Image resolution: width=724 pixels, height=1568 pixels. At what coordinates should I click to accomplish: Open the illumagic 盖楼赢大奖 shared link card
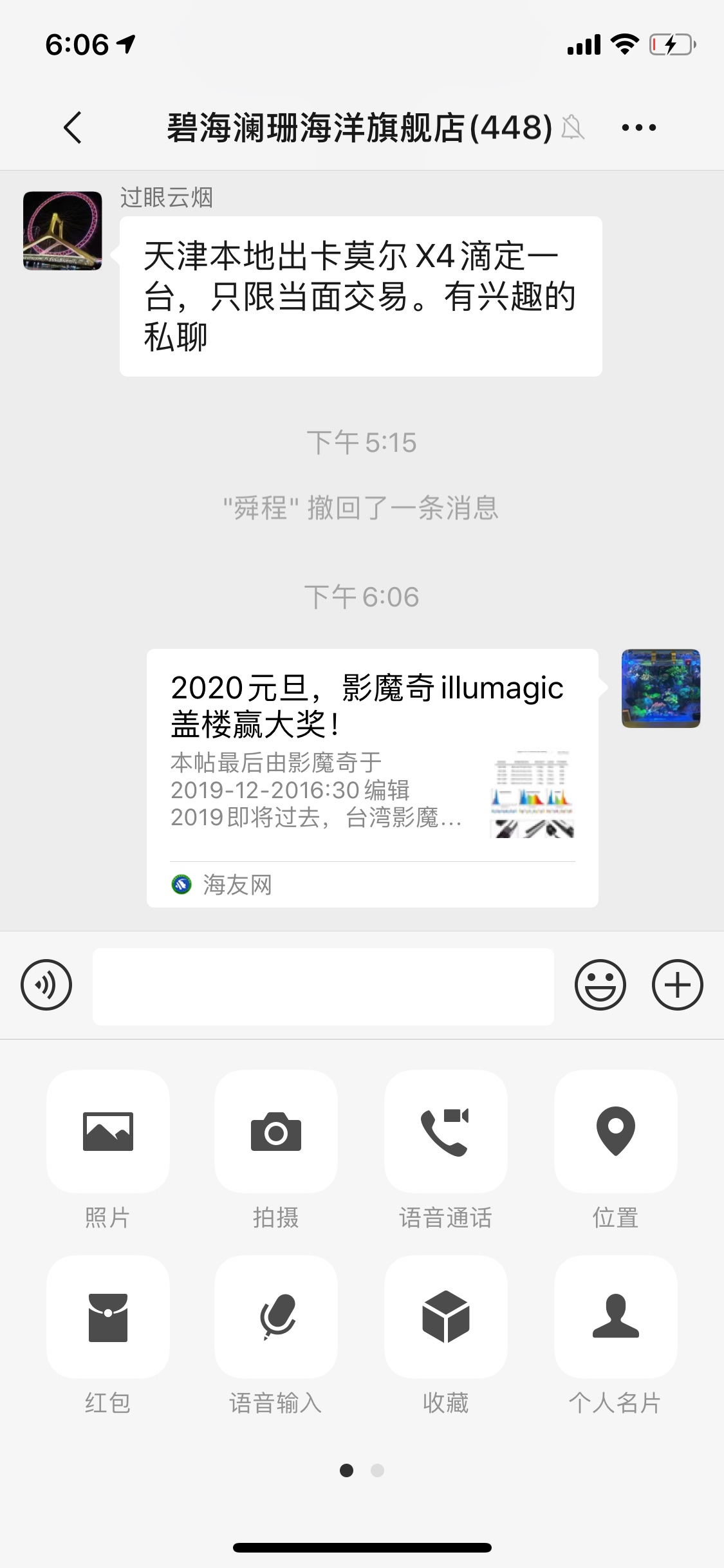pyautogui.click(x=372, y=778)
